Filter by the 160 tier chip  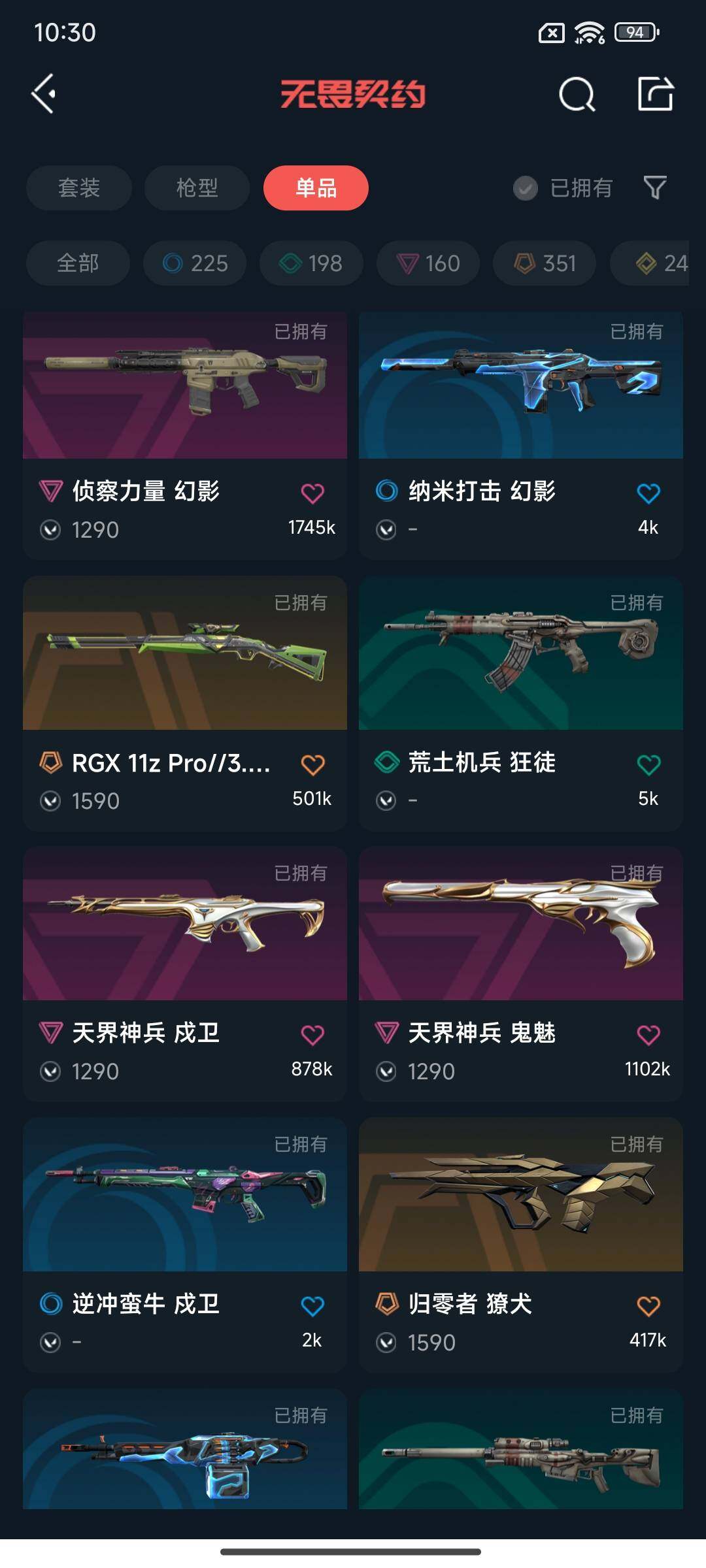tap(428, 263)
